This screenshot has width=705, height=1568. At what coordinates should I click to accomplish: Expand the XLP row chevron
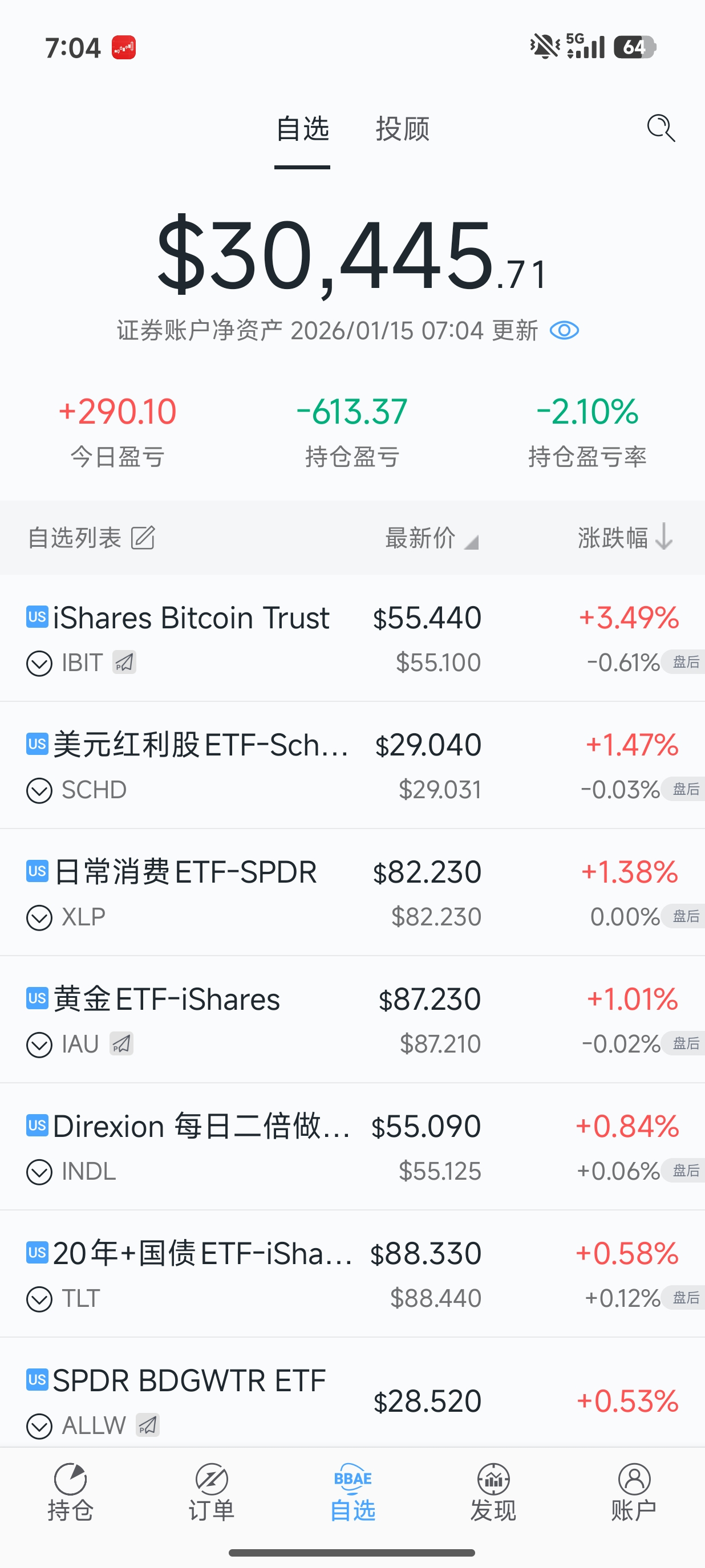tap(39, 917)
